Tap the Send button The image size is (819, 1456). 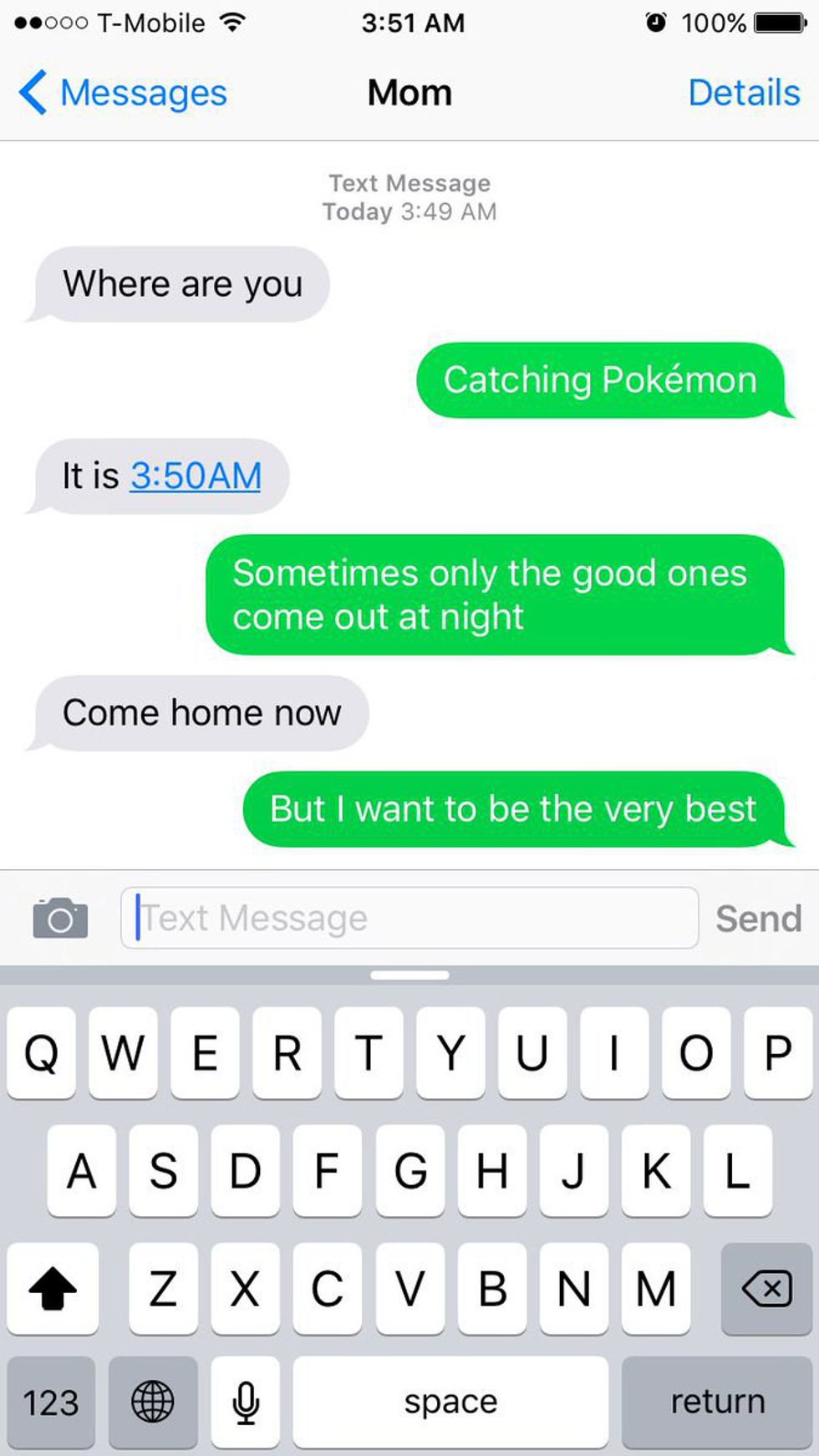tap(758, 919)
